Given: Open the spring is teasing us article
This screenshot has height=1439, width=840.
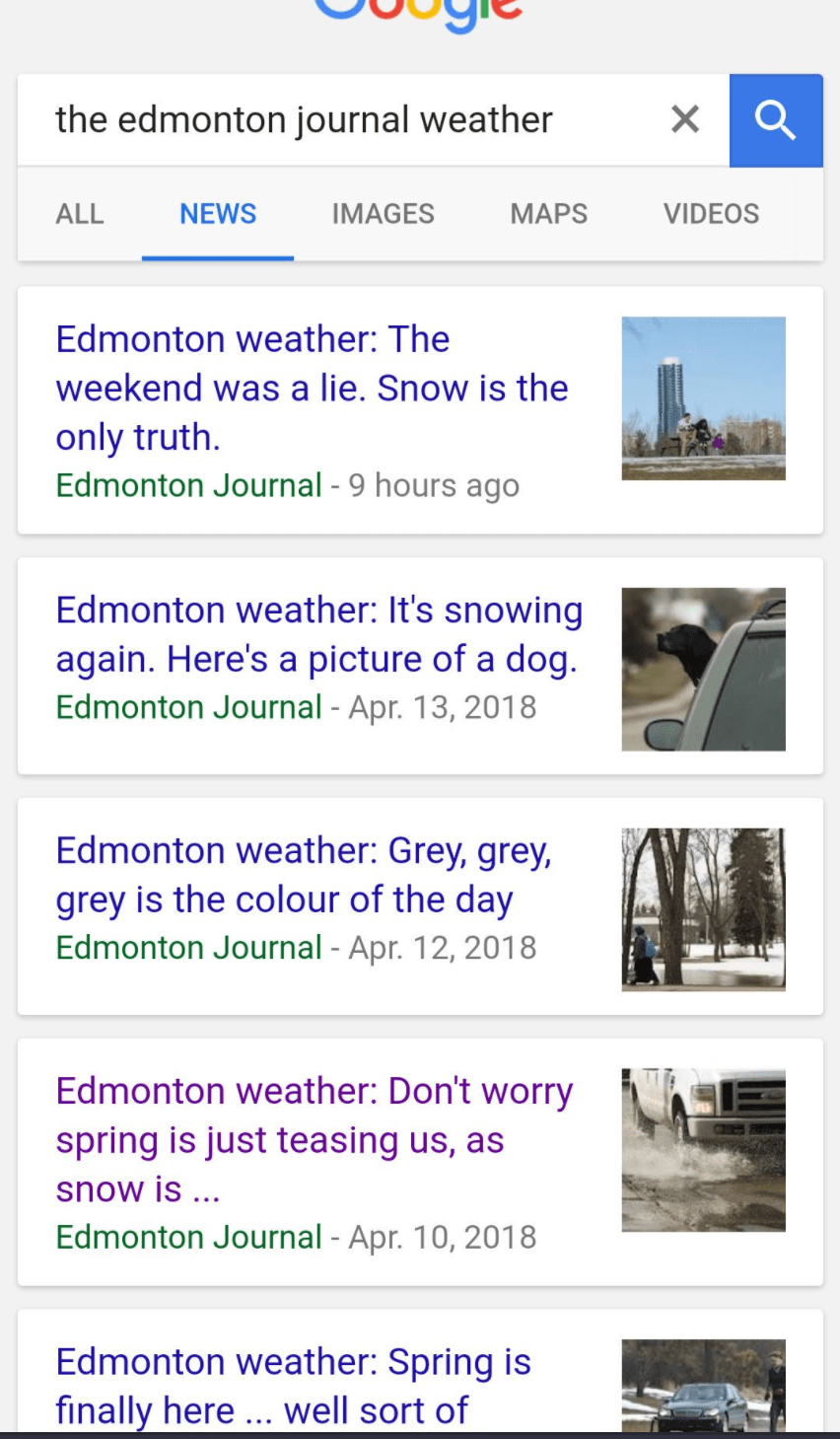Looking at the screenshot, I should [315, 1139].
